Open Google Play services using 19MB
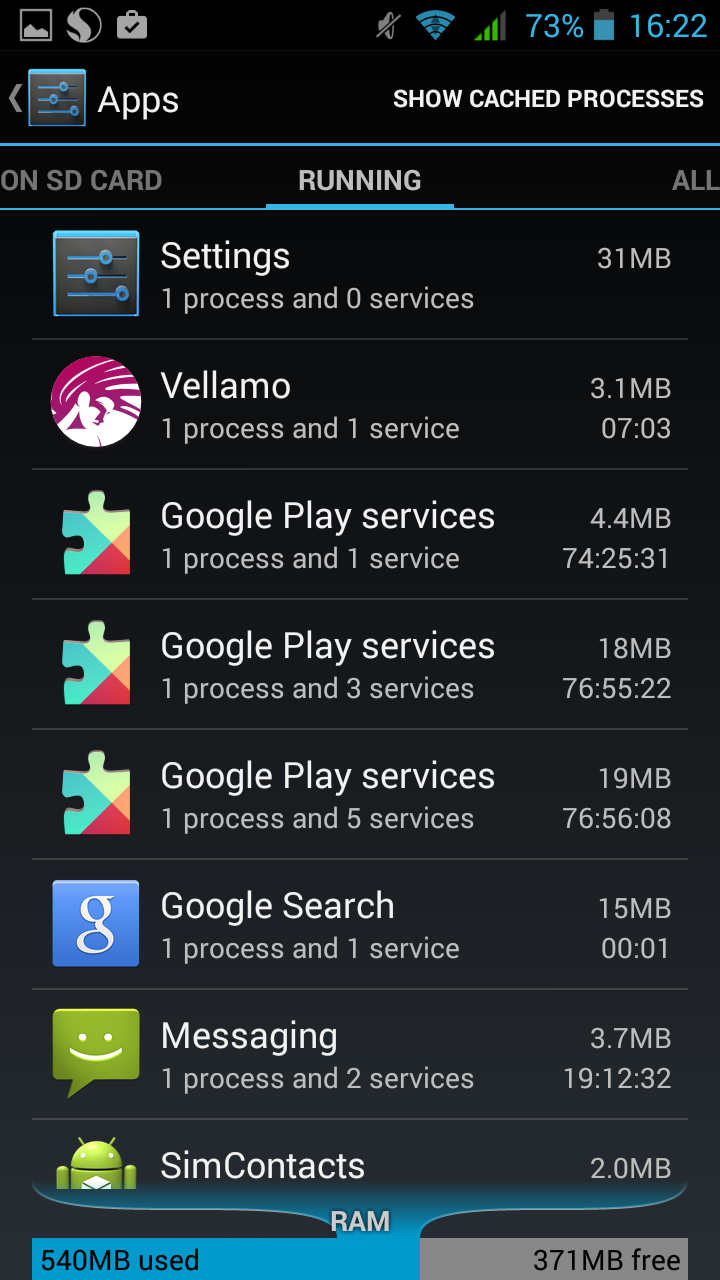 tap(360, 794)
